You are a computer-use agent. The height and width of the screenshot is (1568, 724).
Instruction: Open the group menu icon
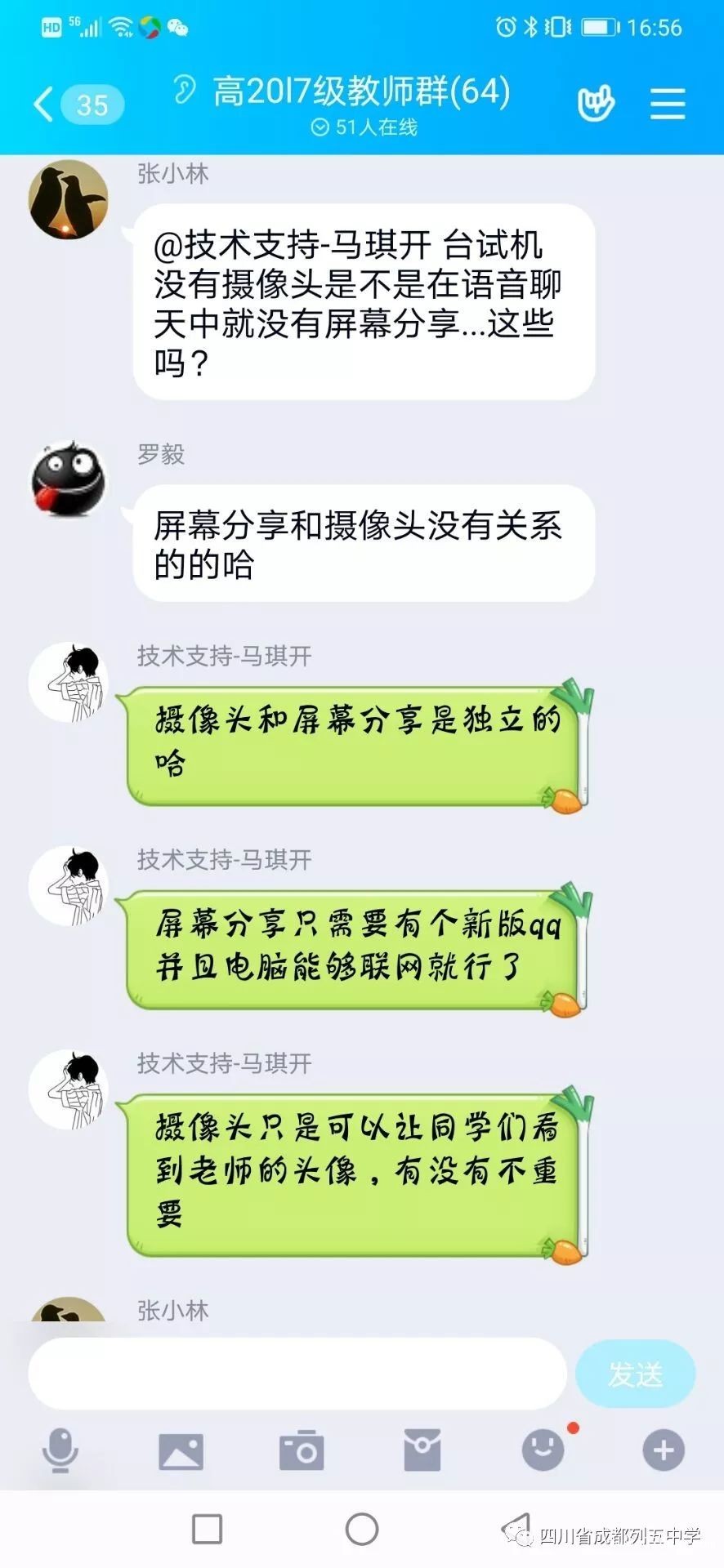pos(667,104)
